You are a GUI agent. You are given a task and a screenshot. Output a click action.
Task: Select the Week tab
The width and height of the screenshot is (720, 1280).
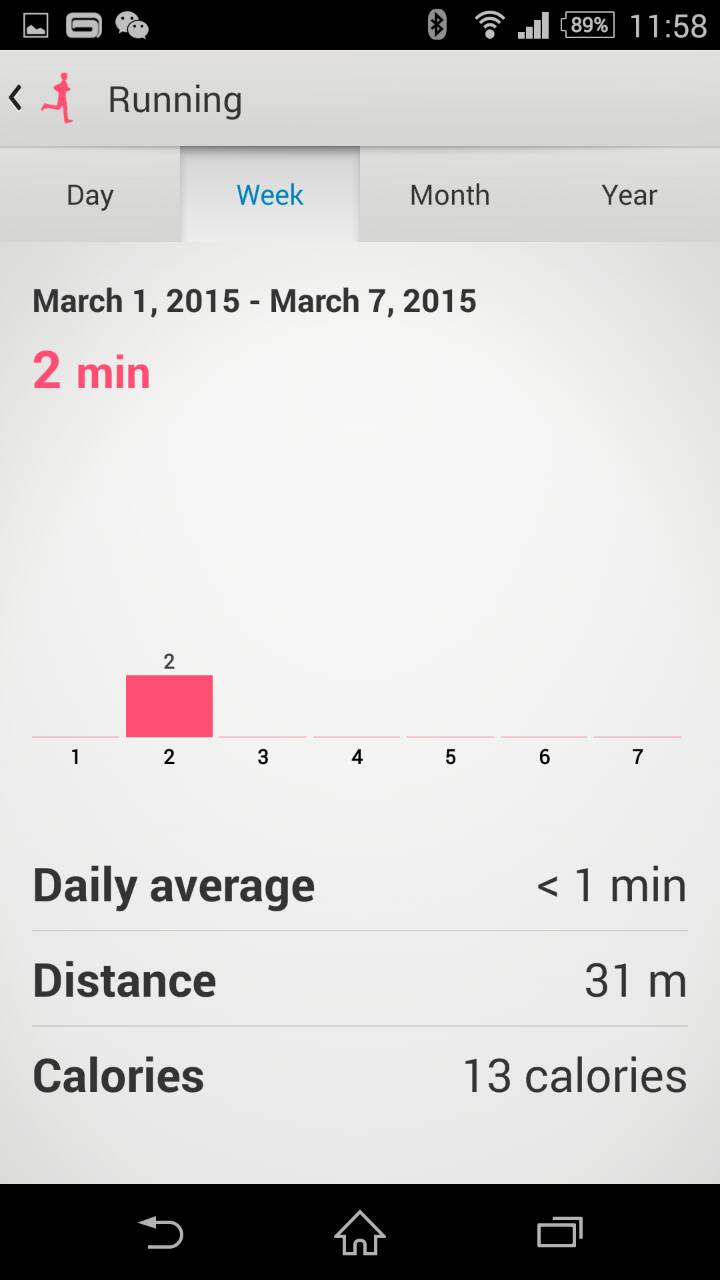click(x=270, y=195)
